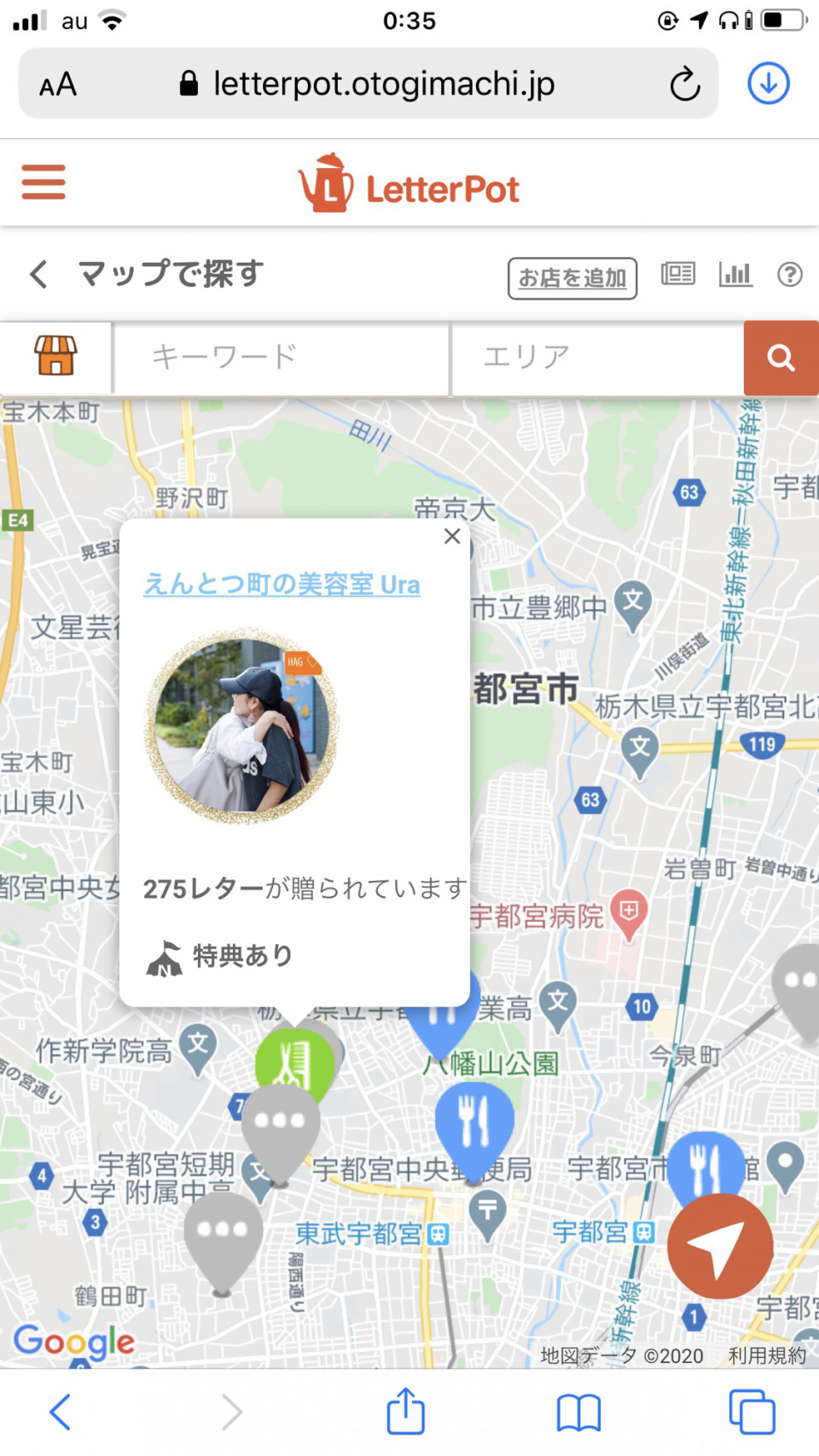Reload the page in Safari
819x1456 pixels.
pyautogui.click(x=684, y=84)
